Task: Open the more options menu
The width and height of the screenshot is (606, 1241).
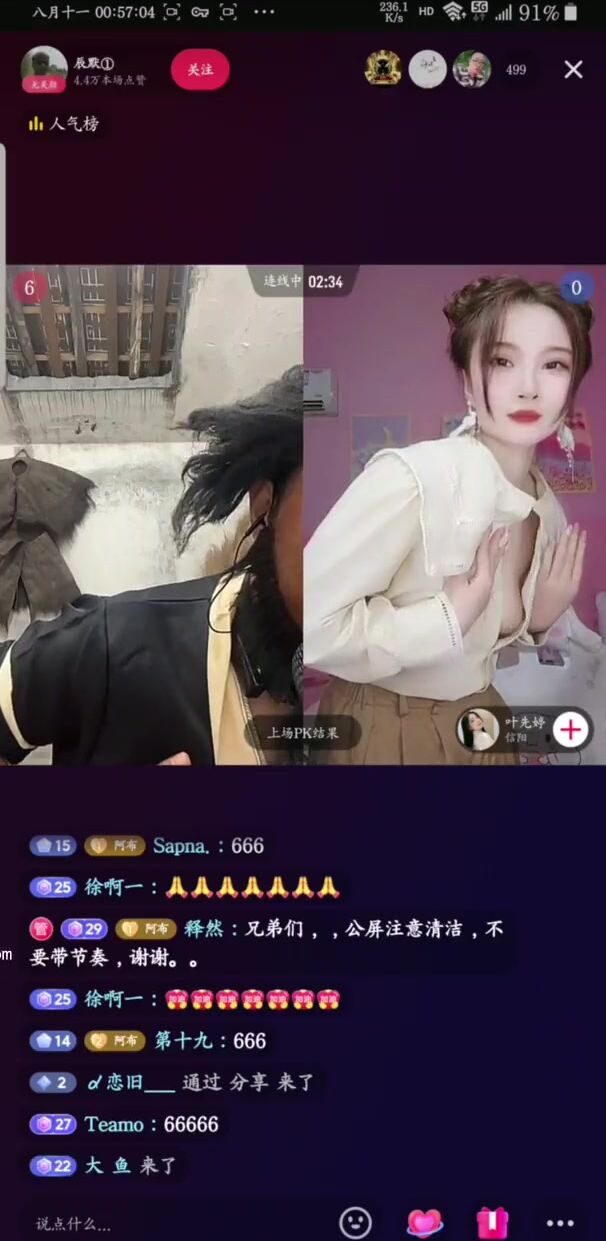Action: coord(560,1222)
